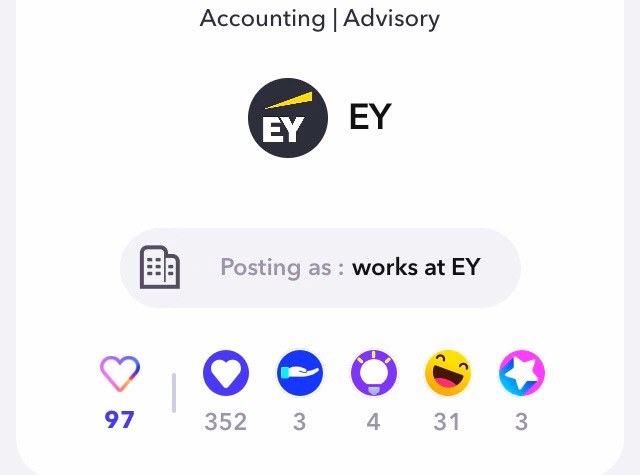
Task: Pick the pink star reaction
Action: [x=521, y=374]
